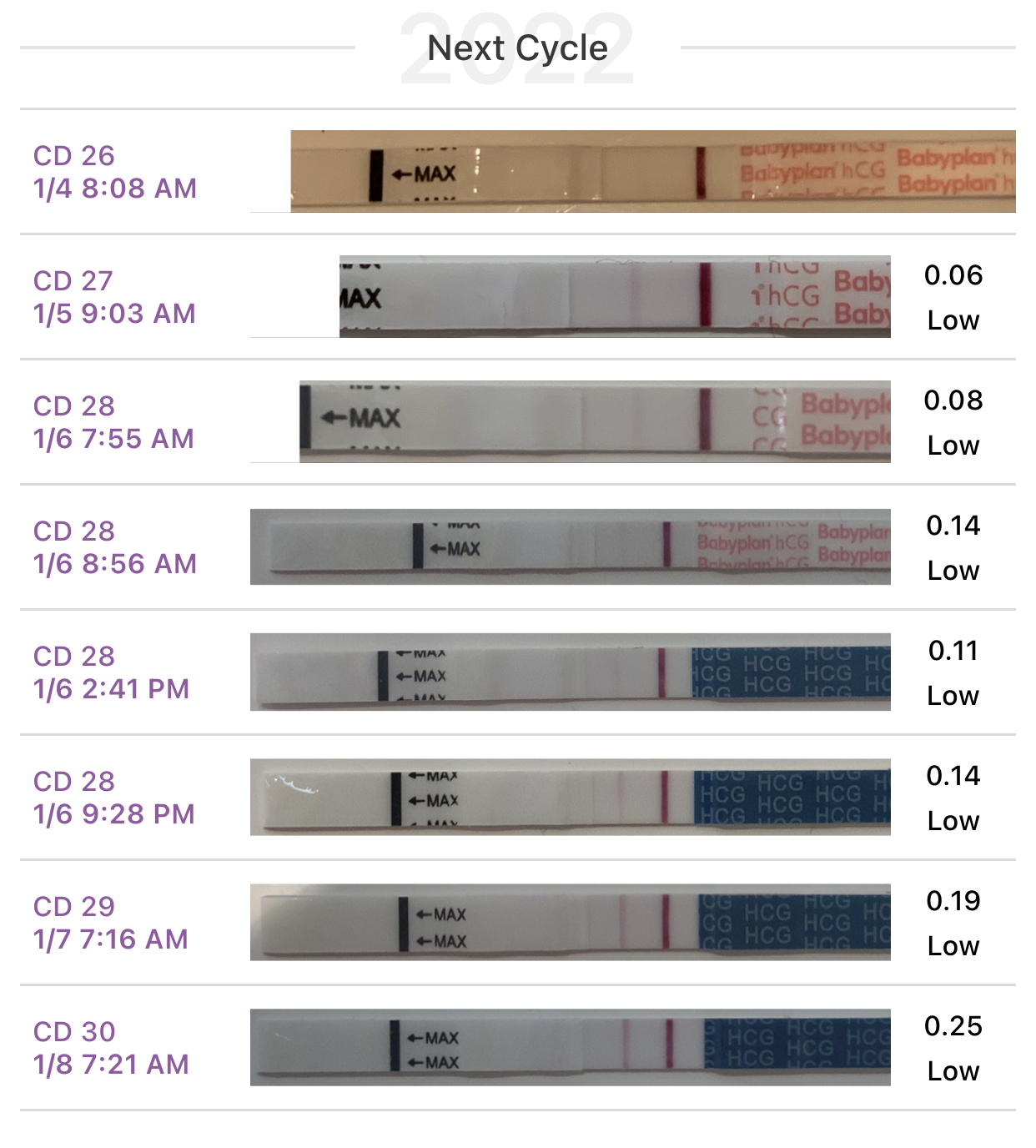Screen dimensions: 1036x1148
Task: Select the CD 30 1/8 7:21 AM test
Action: (111, 1048)
